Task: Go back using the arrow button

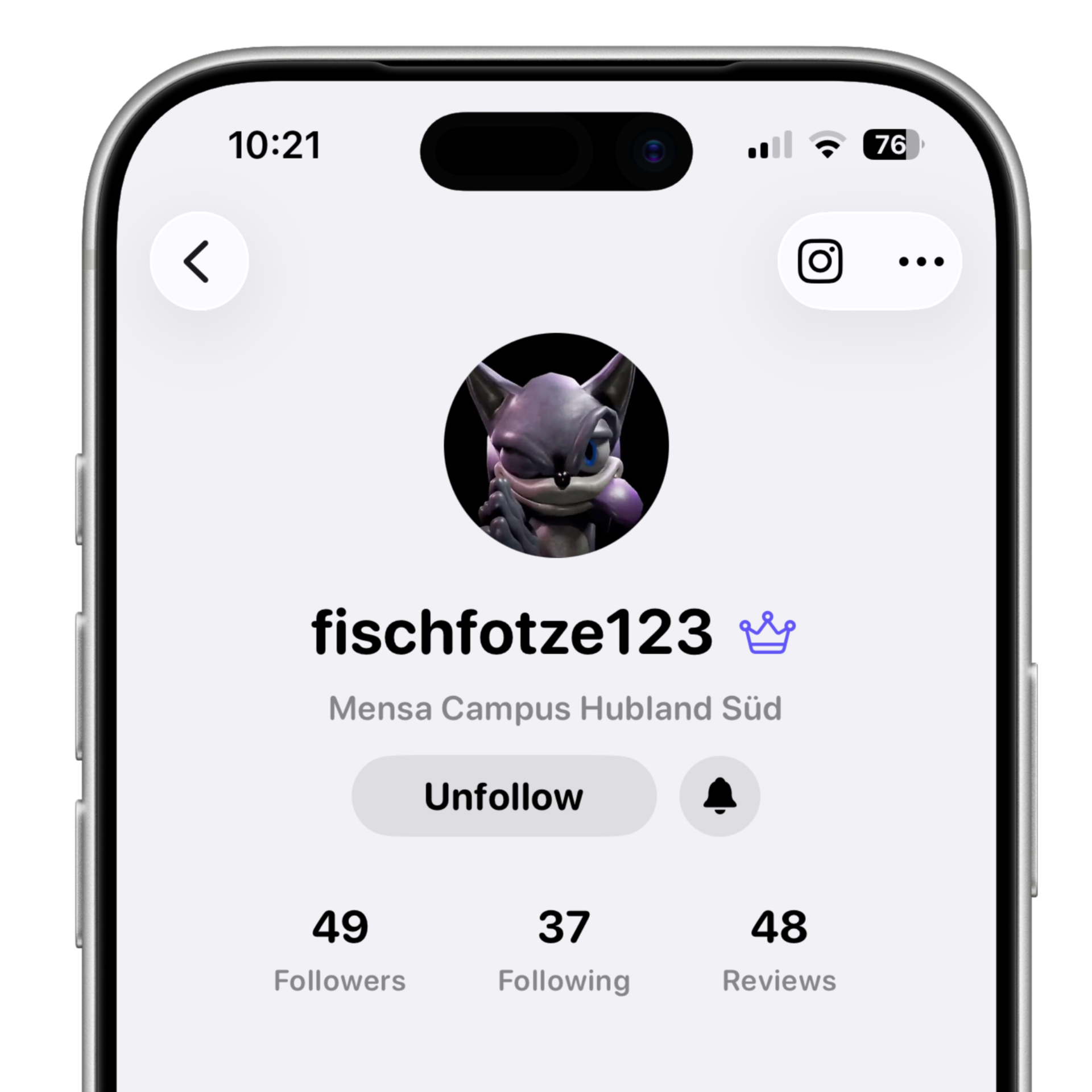Action: coord(198,261)
